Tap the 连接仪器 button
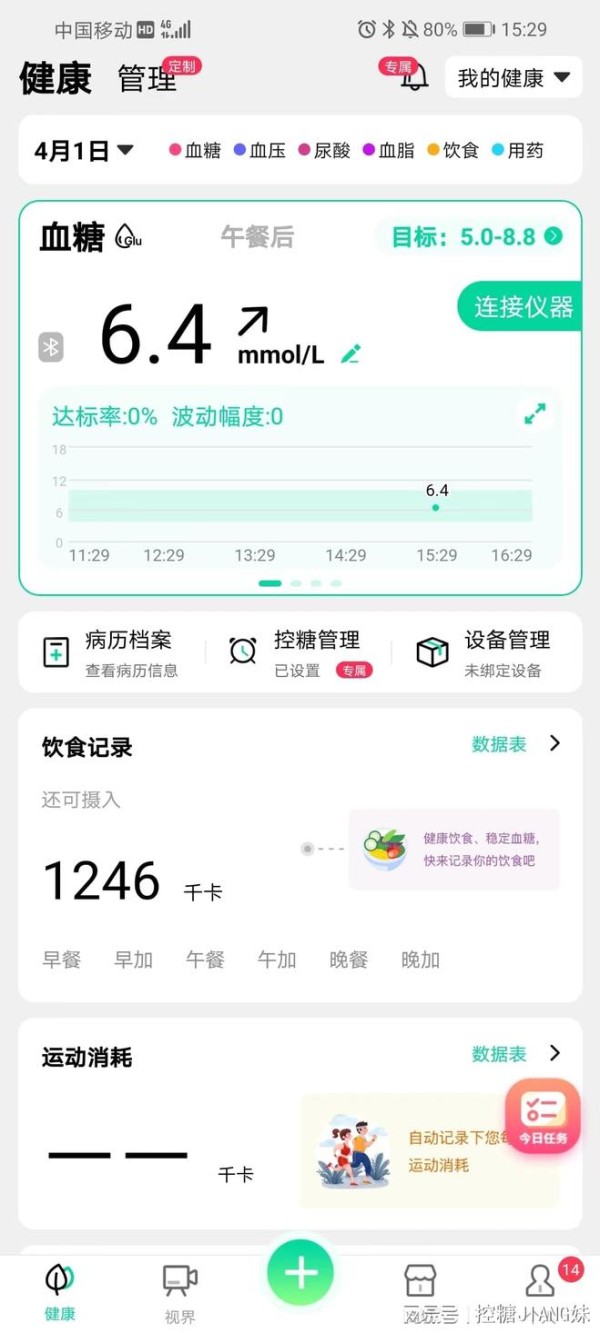The height and width of the screenshot is (1333, 600). pos(522,306)
